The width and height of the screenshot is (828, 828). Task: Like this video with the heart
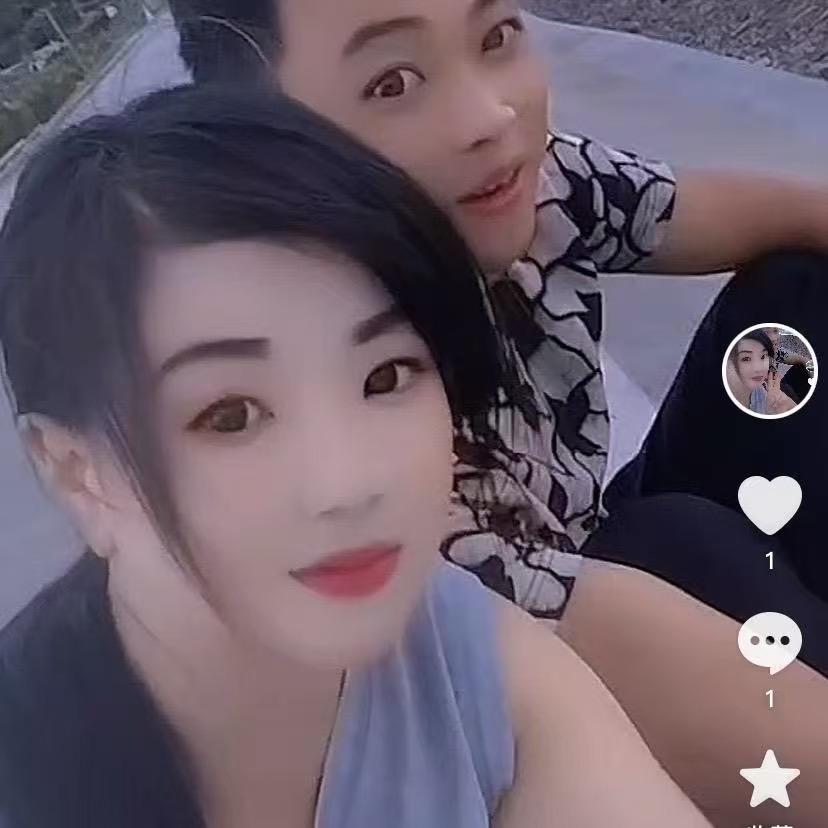click(x=769, y=504)
